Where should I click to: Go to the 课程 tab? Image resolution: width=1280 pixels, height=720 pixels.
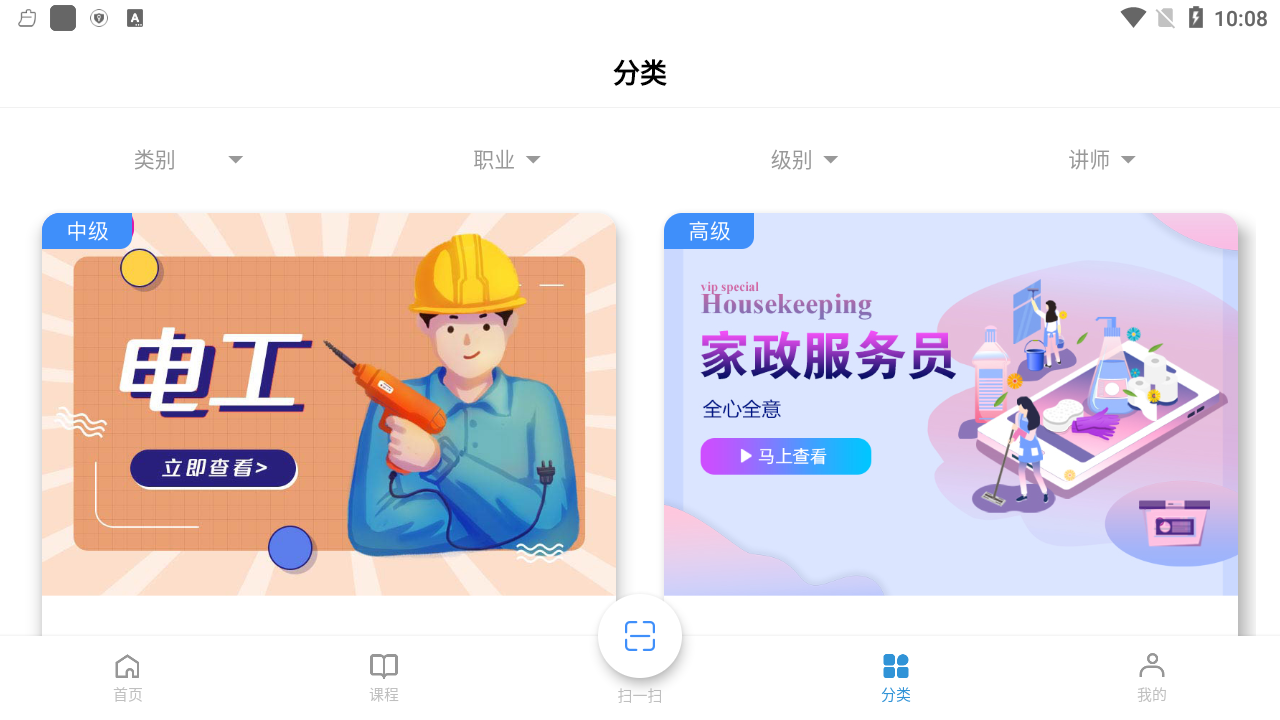[384, 678]
